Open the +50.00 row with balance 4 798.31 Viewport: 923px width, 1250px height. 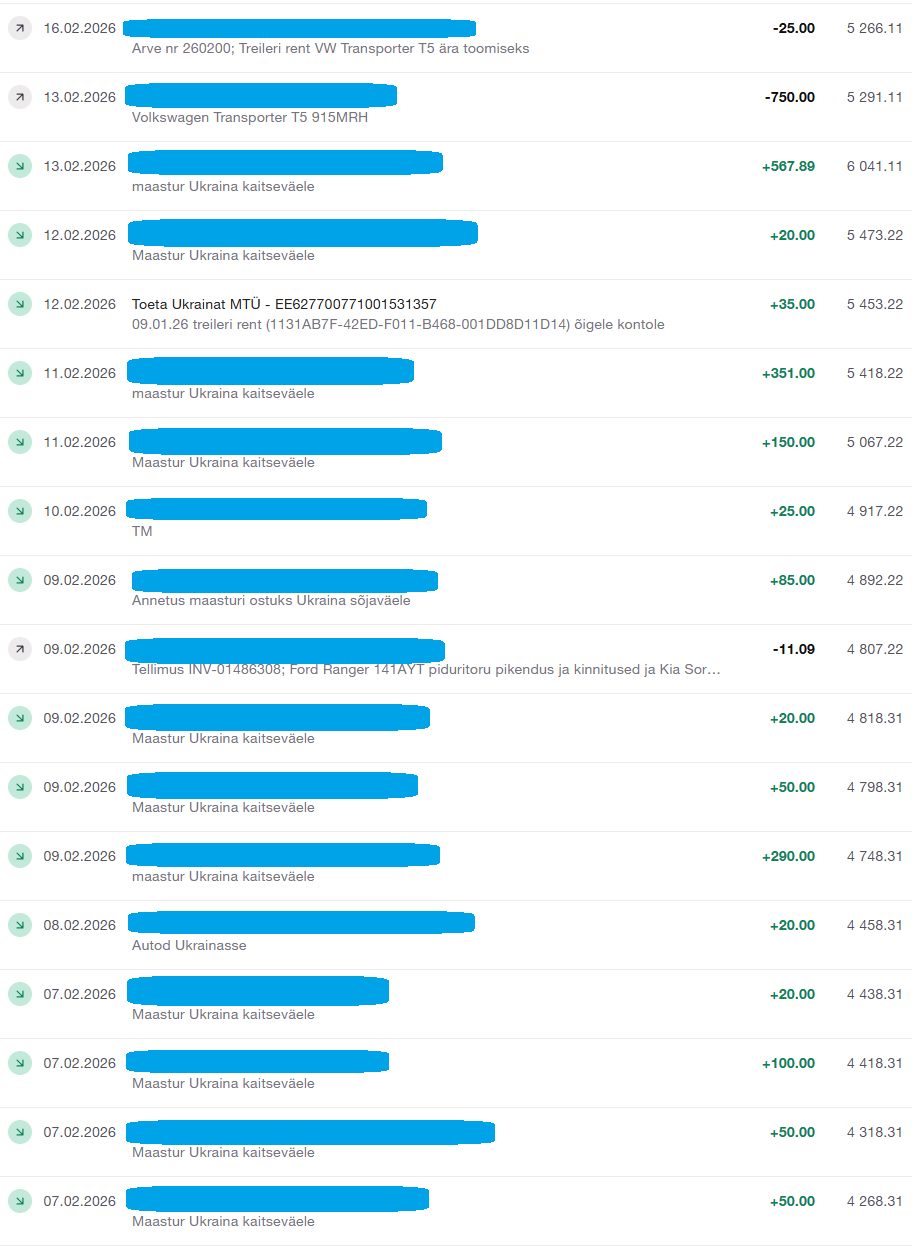point(456,797)
